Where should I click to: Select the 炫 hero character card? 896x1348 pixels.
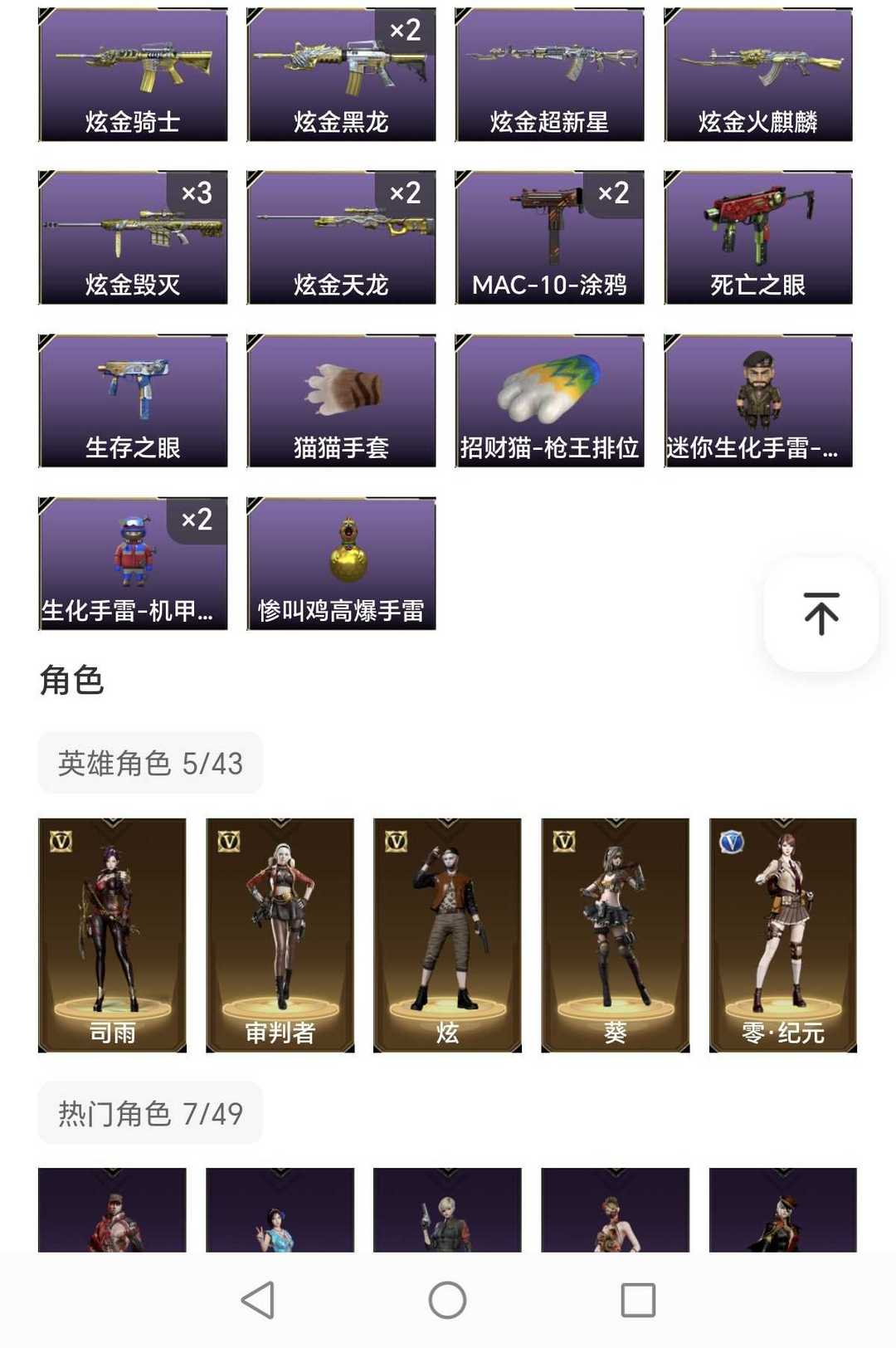[x=447, y=935]
